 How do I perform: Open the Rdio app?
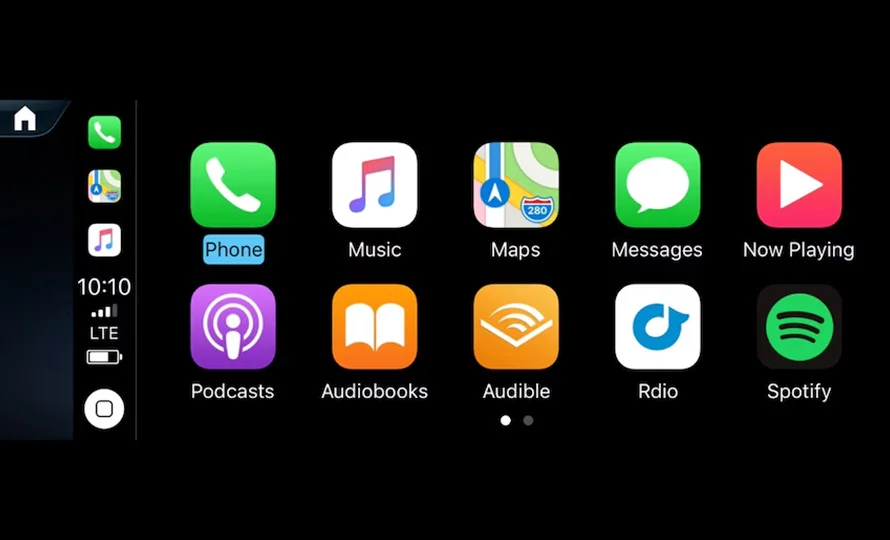(x=657, y=327)
